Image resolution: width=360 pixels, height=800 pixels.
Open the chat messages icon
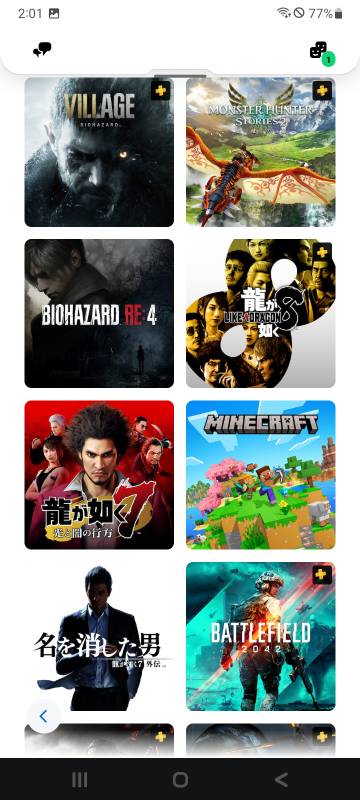coord(42,50)
